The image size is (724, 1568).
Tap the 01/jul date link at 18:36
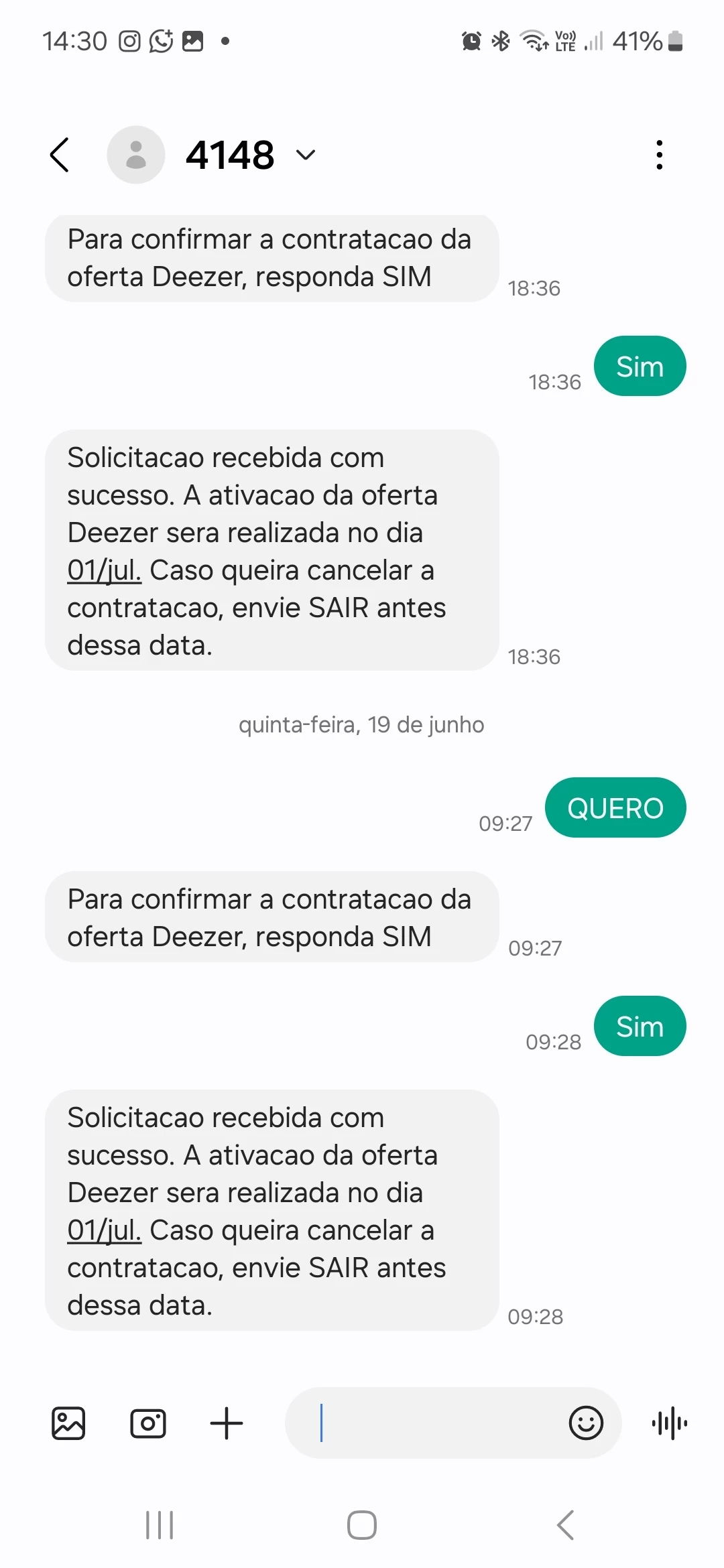click(x=105, y=570)
